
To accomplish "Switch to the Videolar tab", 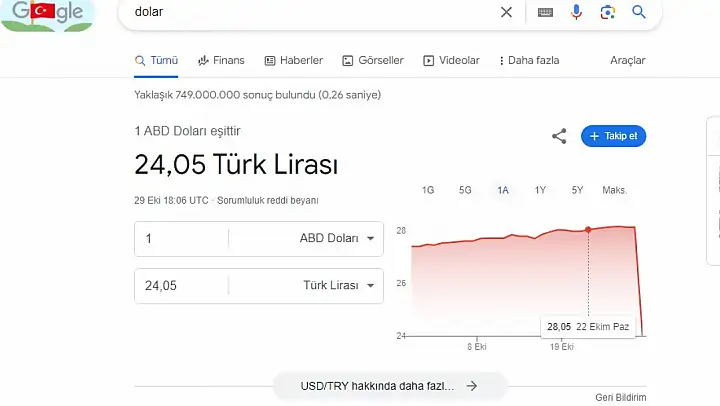I will click(454, 60).
